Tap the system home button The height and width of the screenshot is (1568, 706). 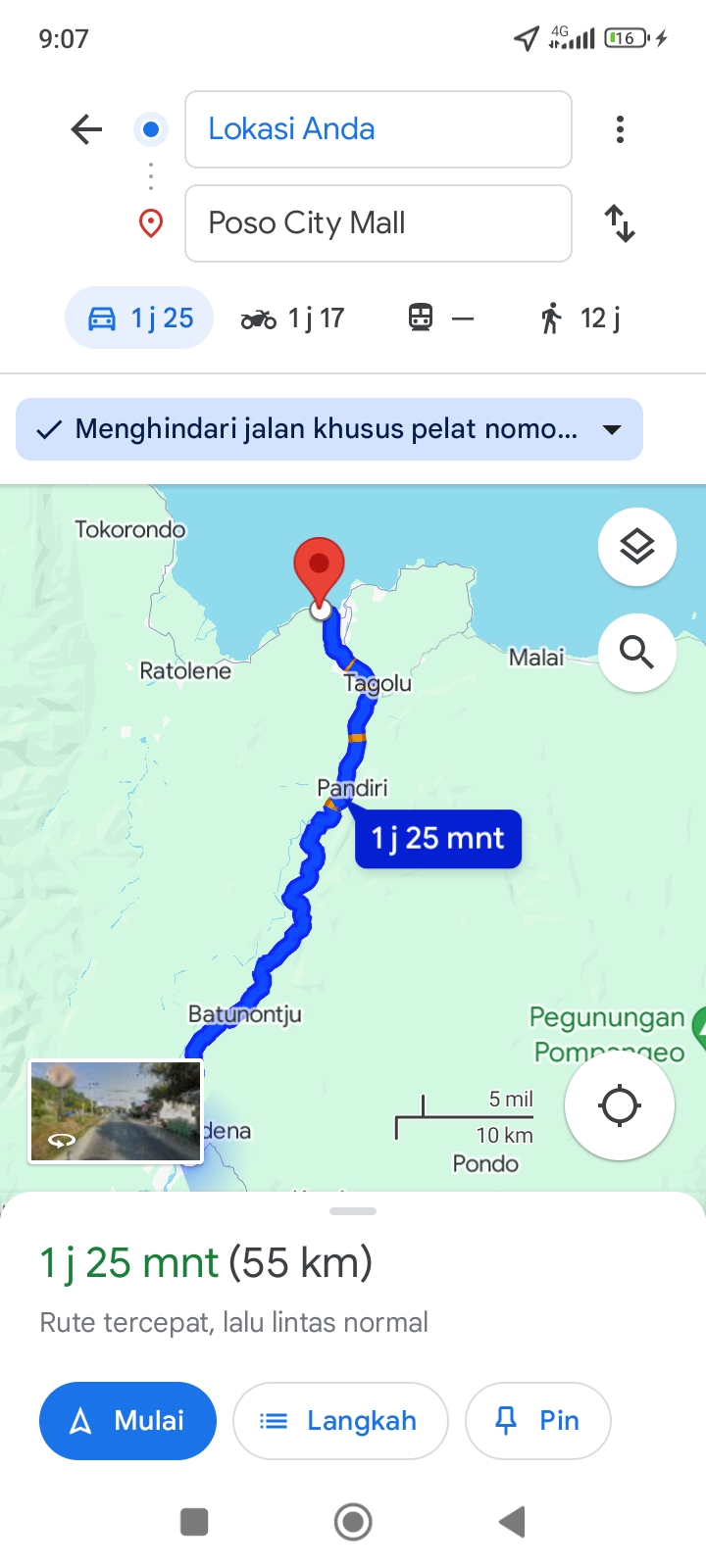click(x=353, y=1522)
